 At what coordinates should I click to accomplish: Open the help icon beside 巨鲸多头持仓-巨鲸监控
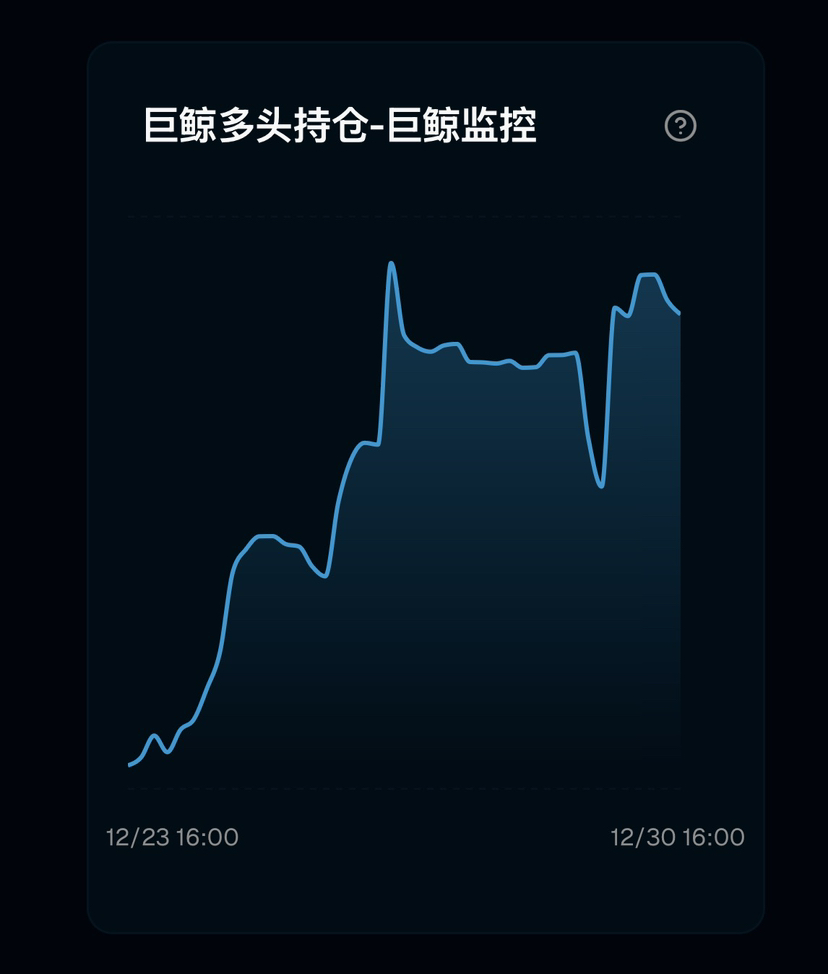coord(680,126)
